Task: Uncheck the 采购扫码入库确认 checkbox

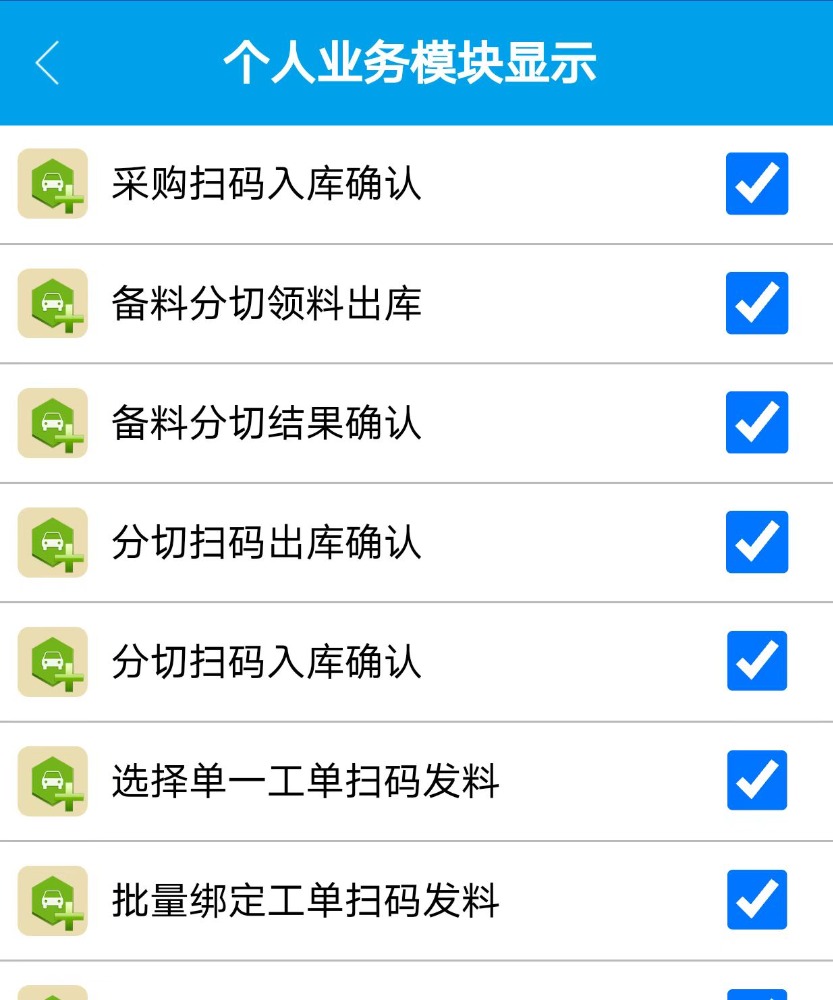Action: click(757, 184)
